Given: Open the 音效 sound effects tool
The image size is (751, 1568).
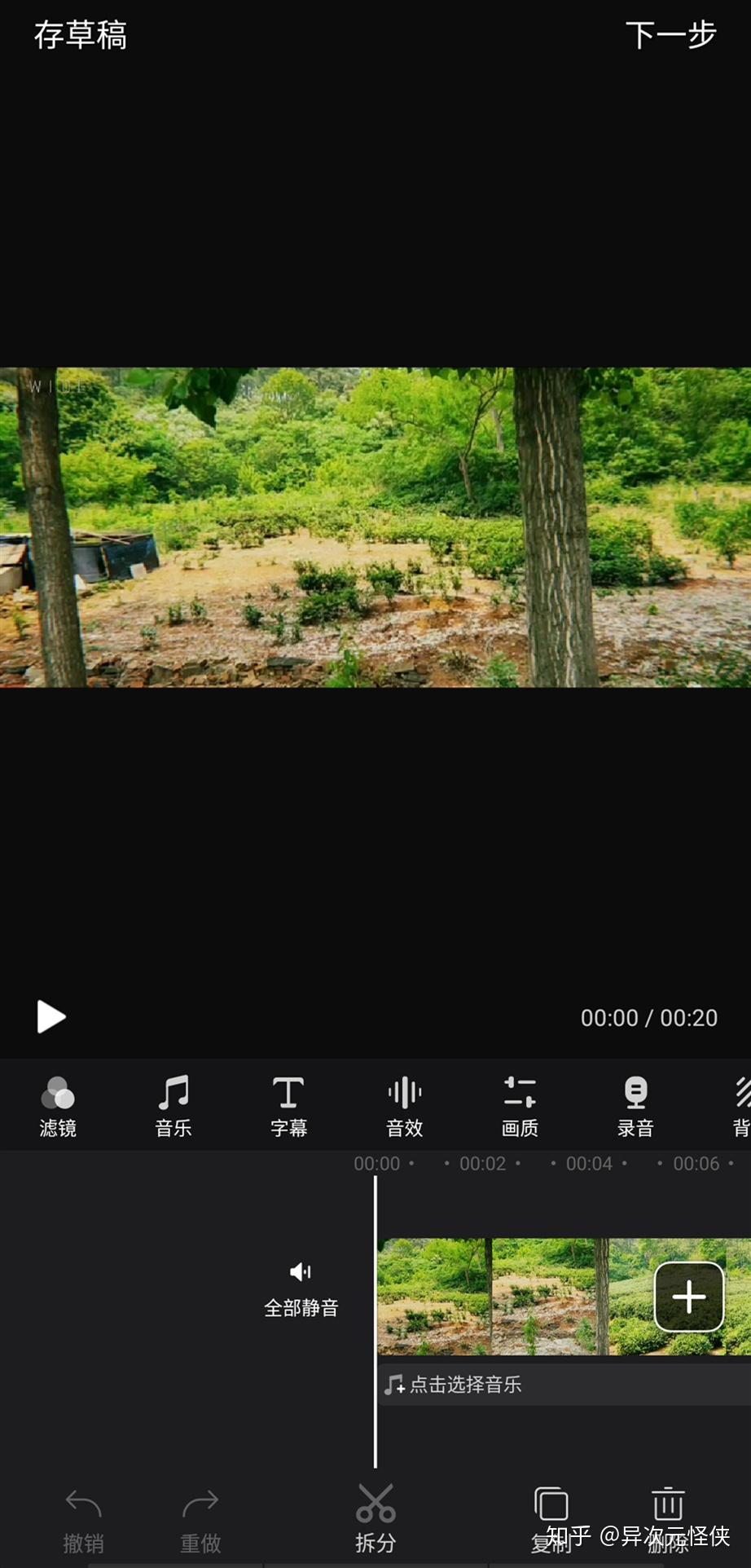Looking at the screenshot, I should tap(404, 1106).
